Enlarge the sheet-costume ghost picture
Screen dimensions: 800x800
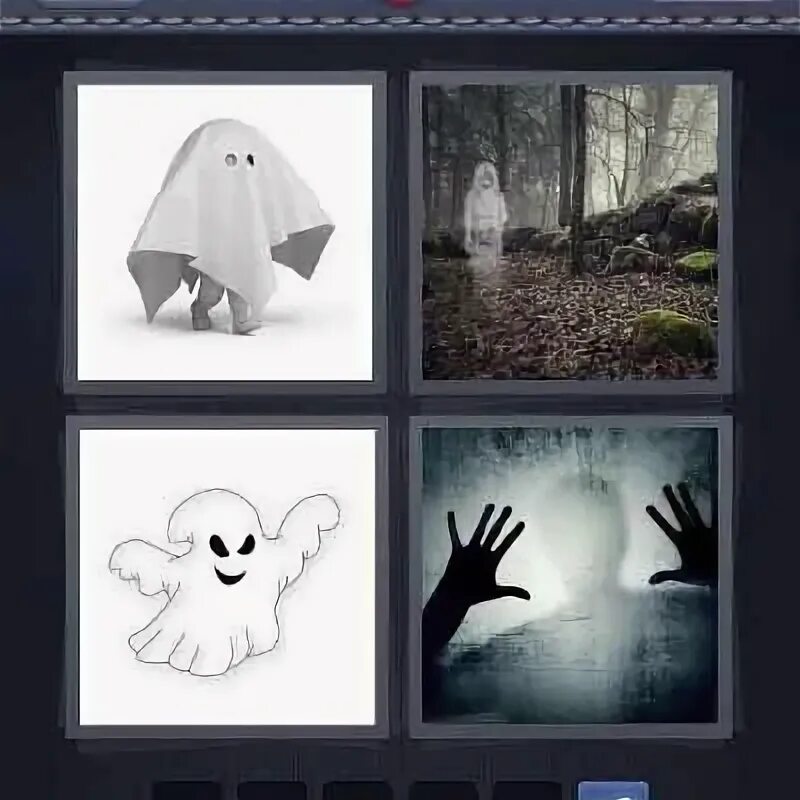pyautogui.click(x=225, y=232)
